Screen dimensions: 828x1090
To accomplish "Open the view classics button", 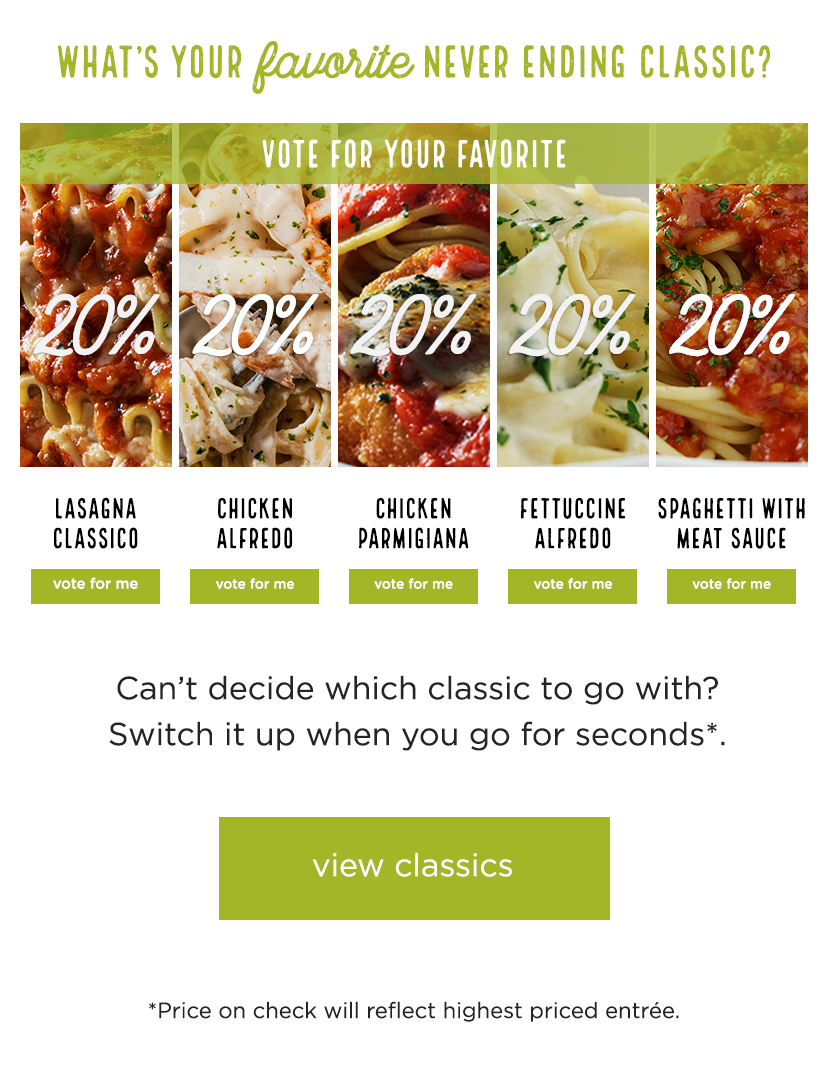I will click(x=414, y=868).
